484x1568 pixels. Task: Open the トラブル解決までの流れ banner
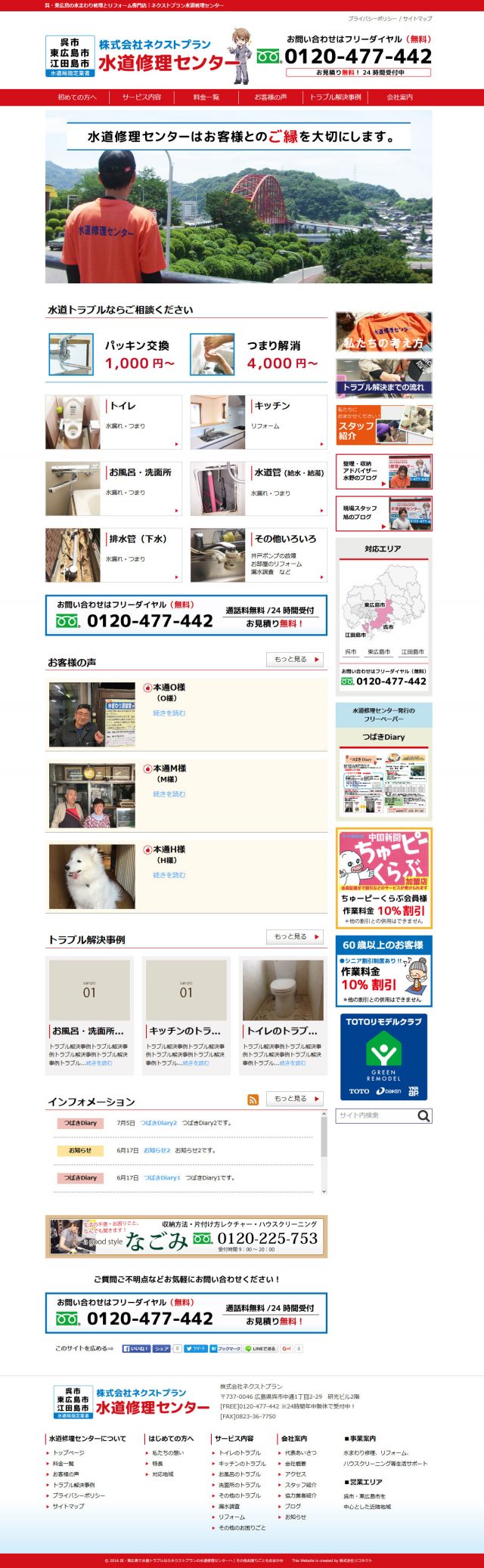pyautogui.click(x=384, y=378)
